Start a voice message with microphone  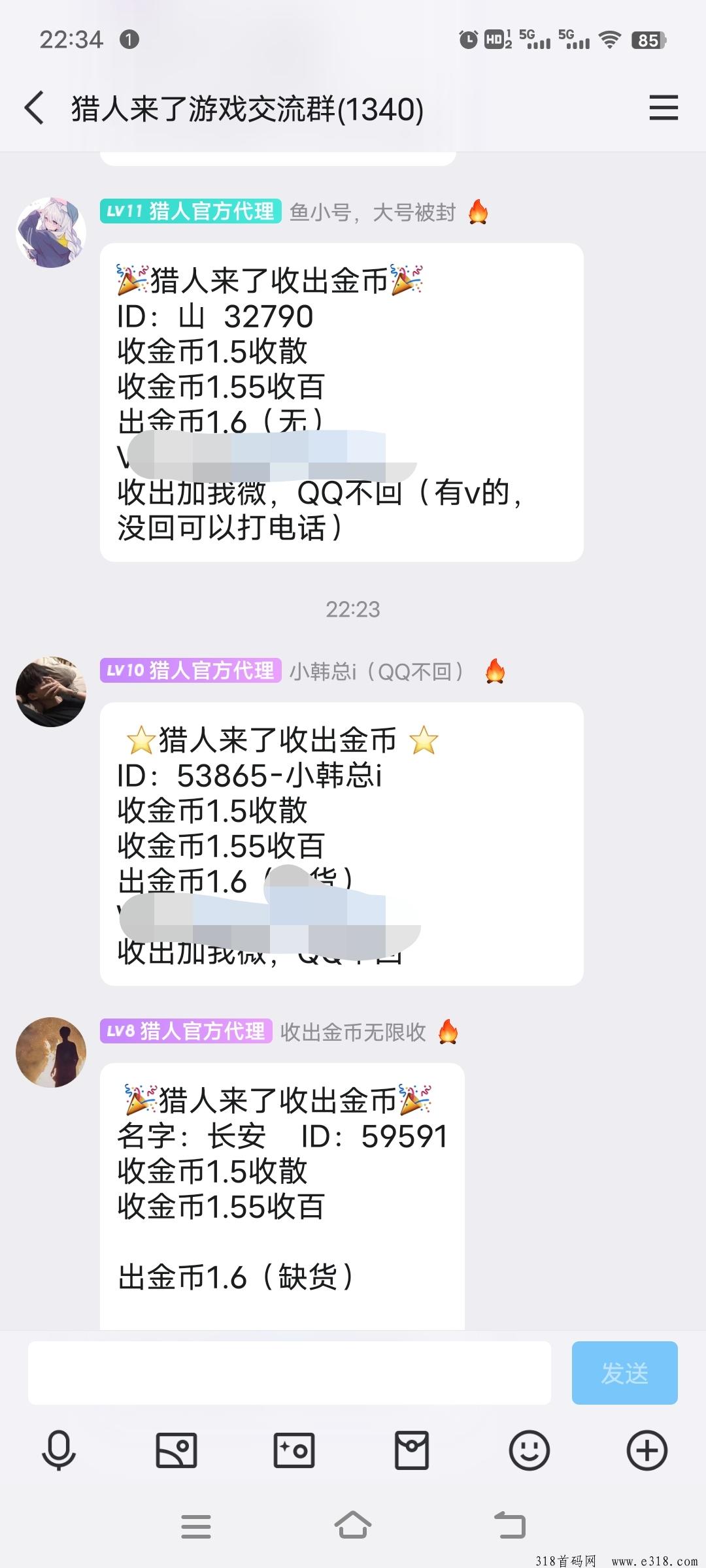pos(59,1450)
